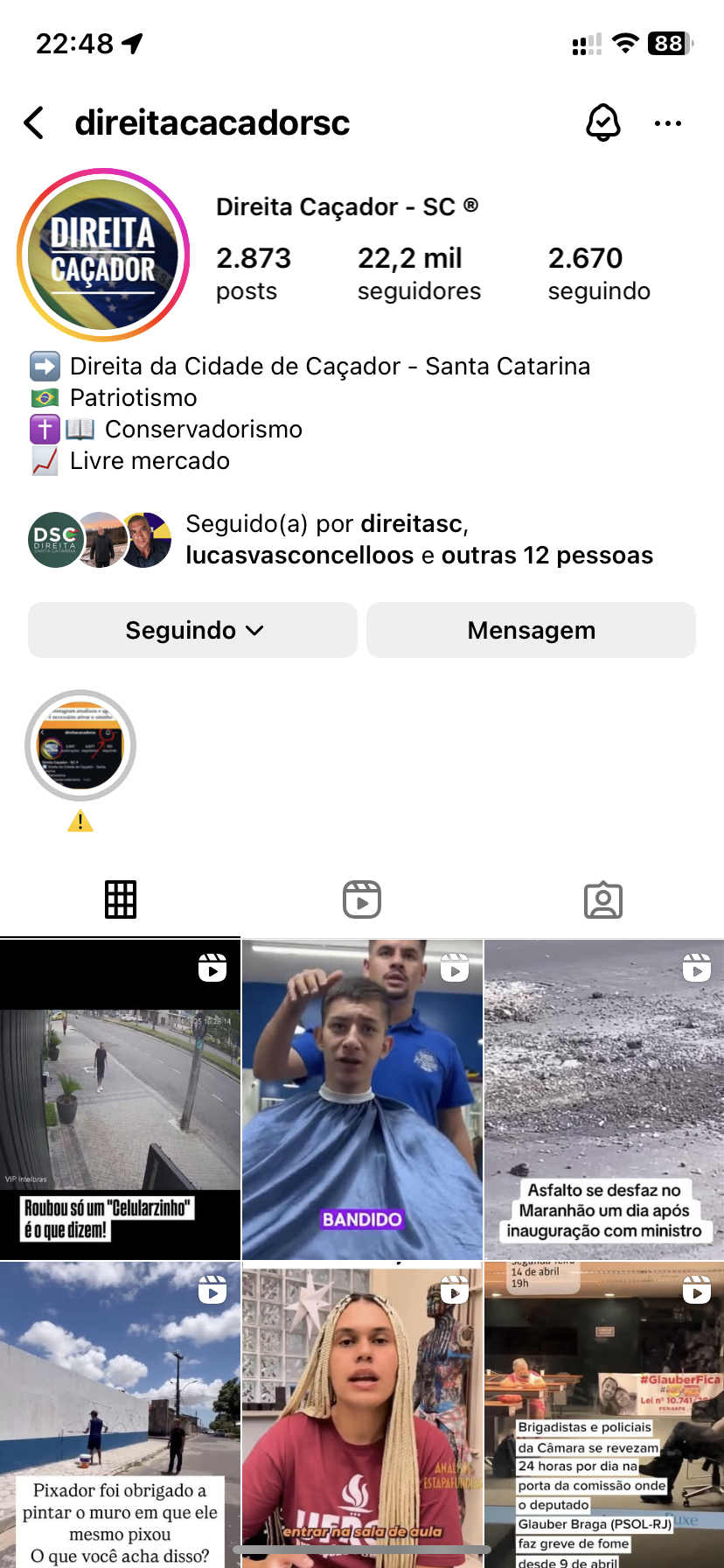This screenshot has height=1568, width=724.
Task: Switch to the Reels tab
Action: [362, 899]
